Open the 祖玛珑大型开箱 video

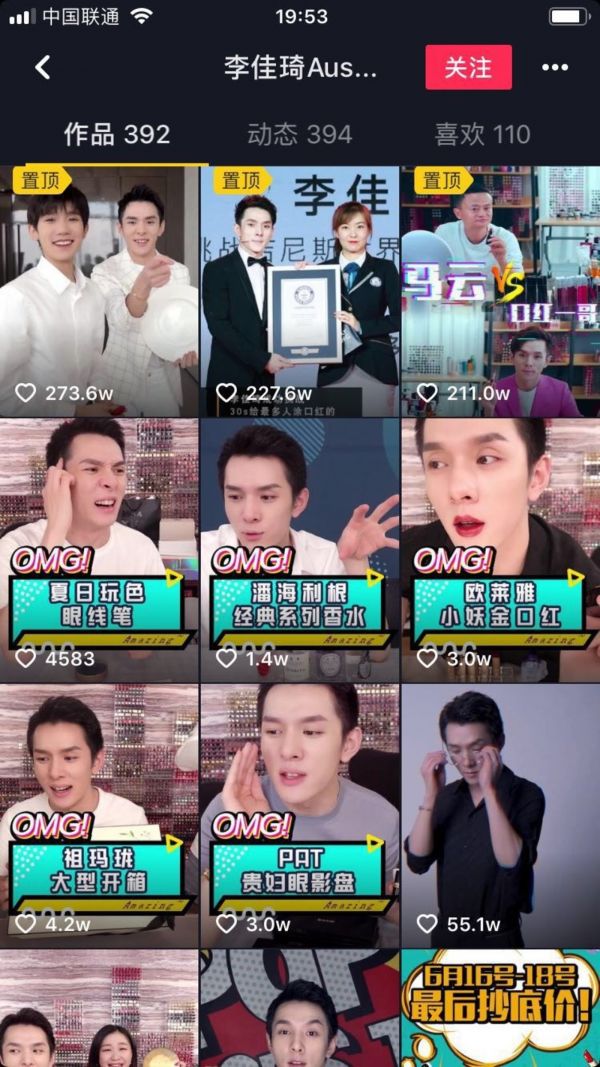coord(99,815)
